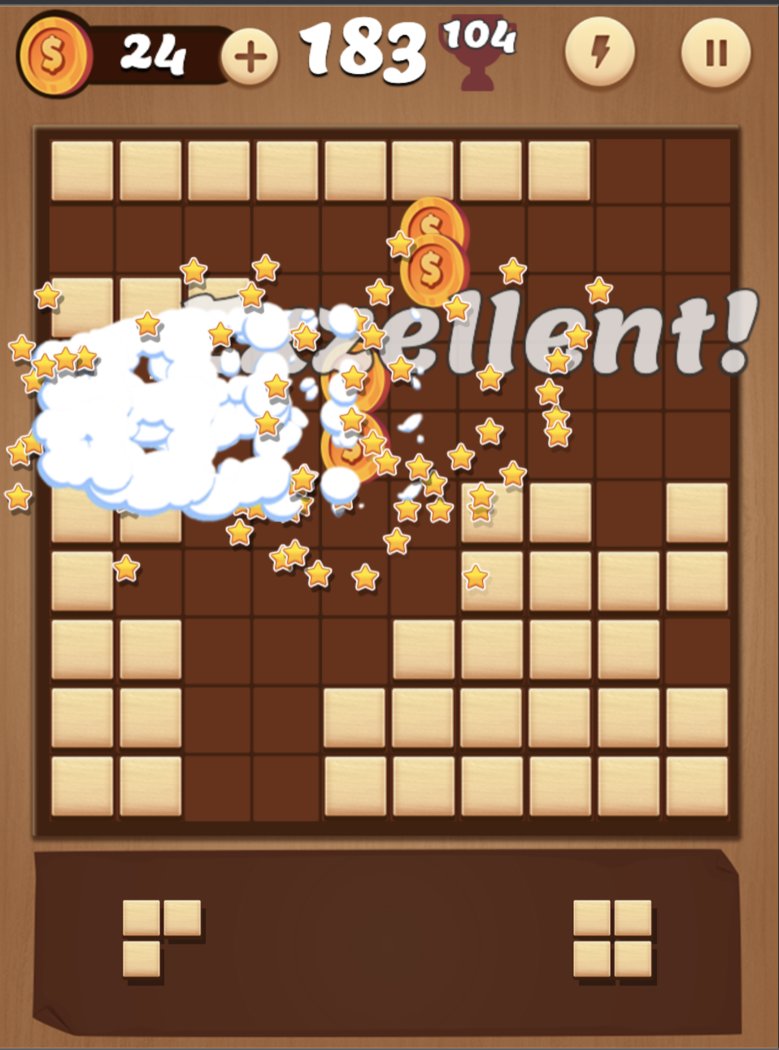This screenshot has height=1050, width=779.
Task: Open the trophy high score icon
Action: [x=478, y=60]
